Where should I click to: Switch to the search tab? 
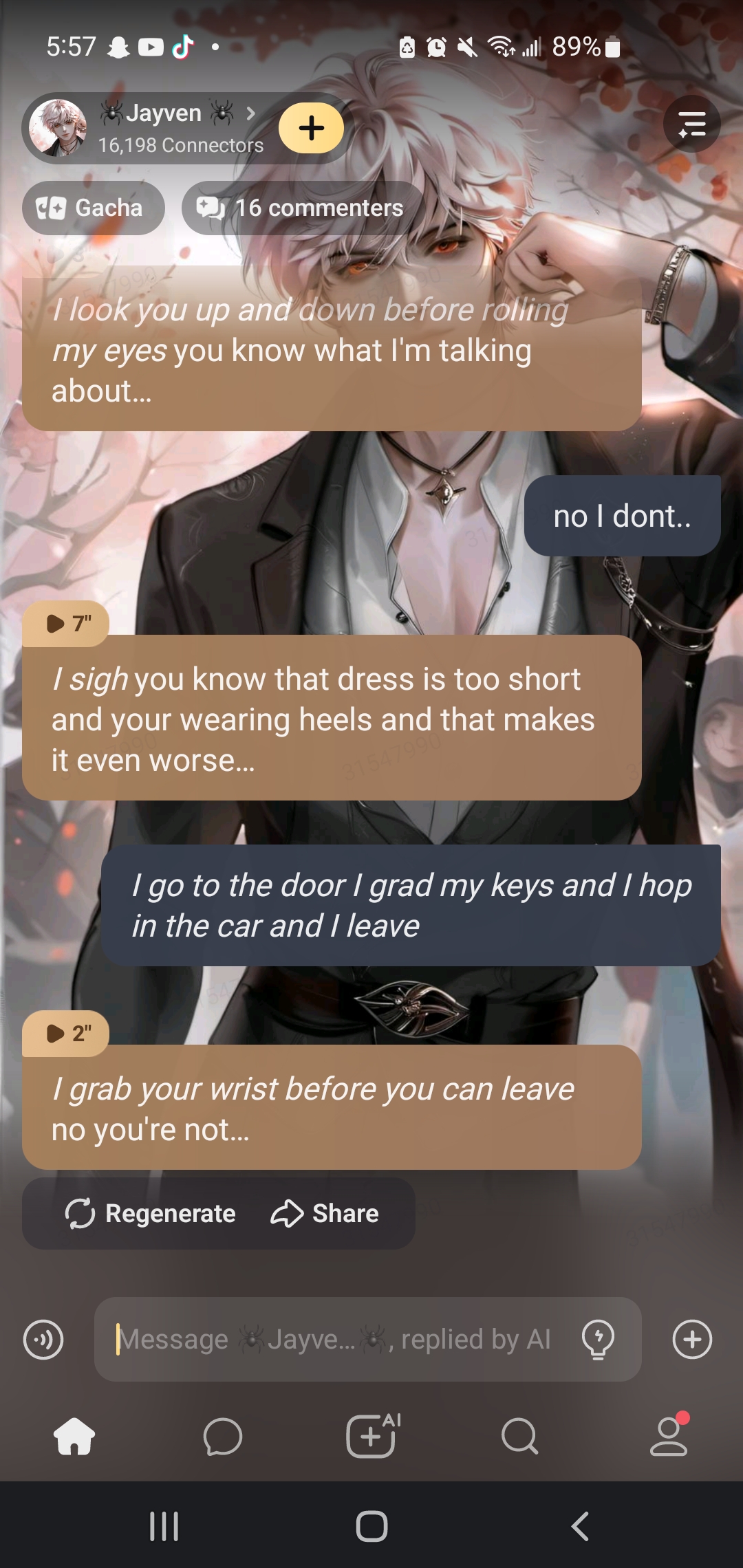[519, 1436]
